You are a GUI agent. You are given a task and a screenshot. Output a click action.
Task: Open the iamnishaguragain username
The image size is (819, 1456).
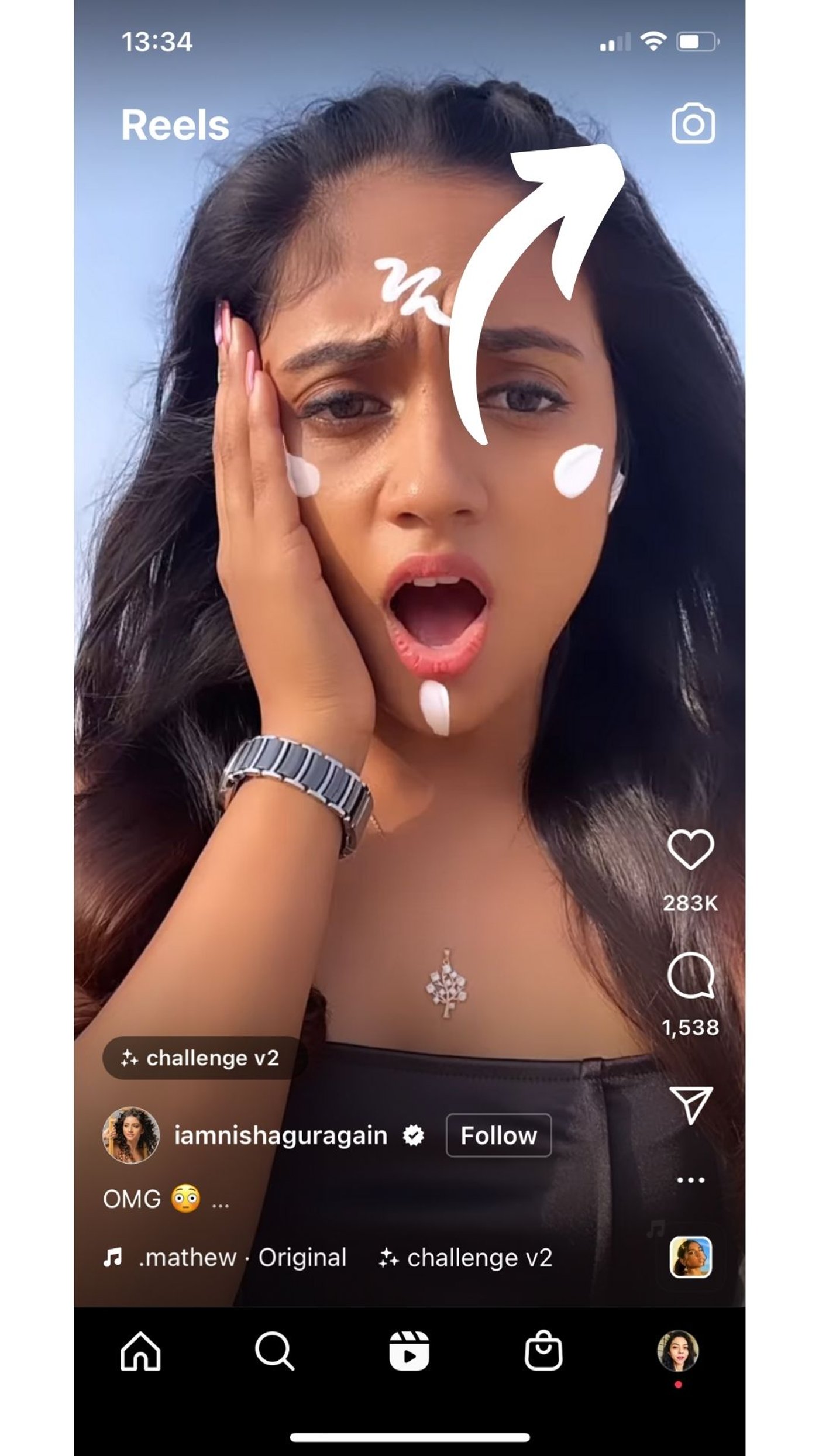pos(281,1135)
